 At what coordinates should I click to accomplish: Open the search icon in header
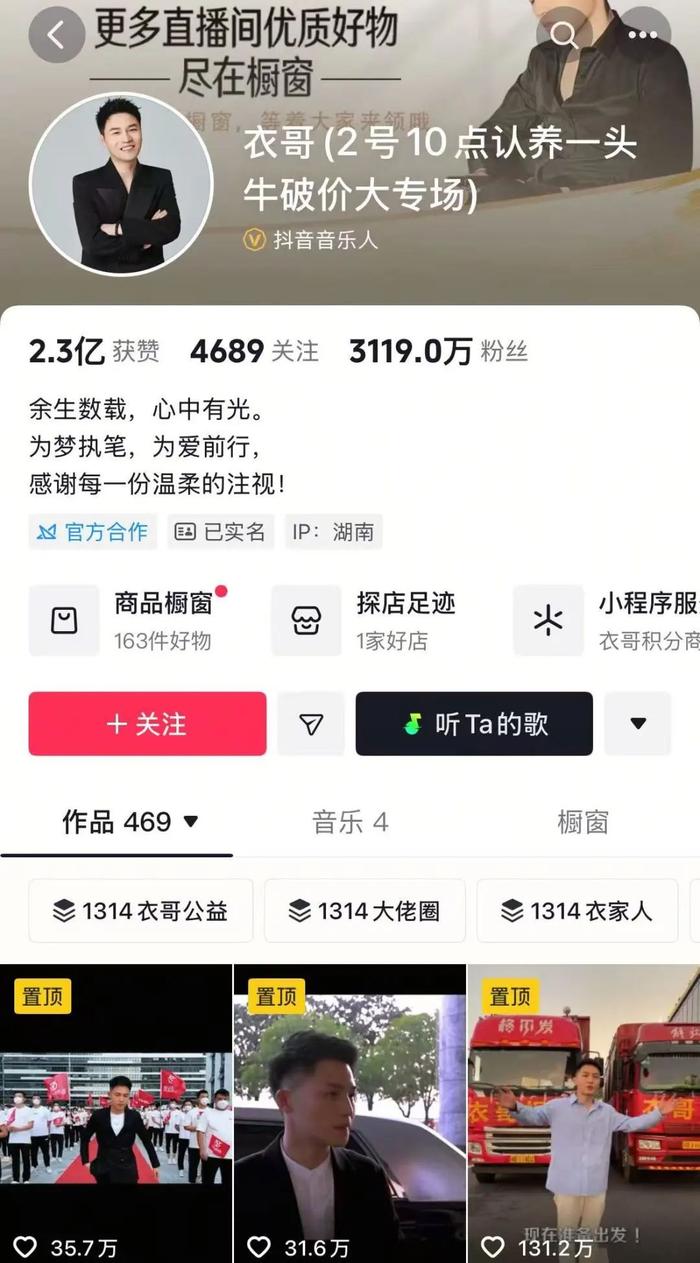[x=564, y=36]
